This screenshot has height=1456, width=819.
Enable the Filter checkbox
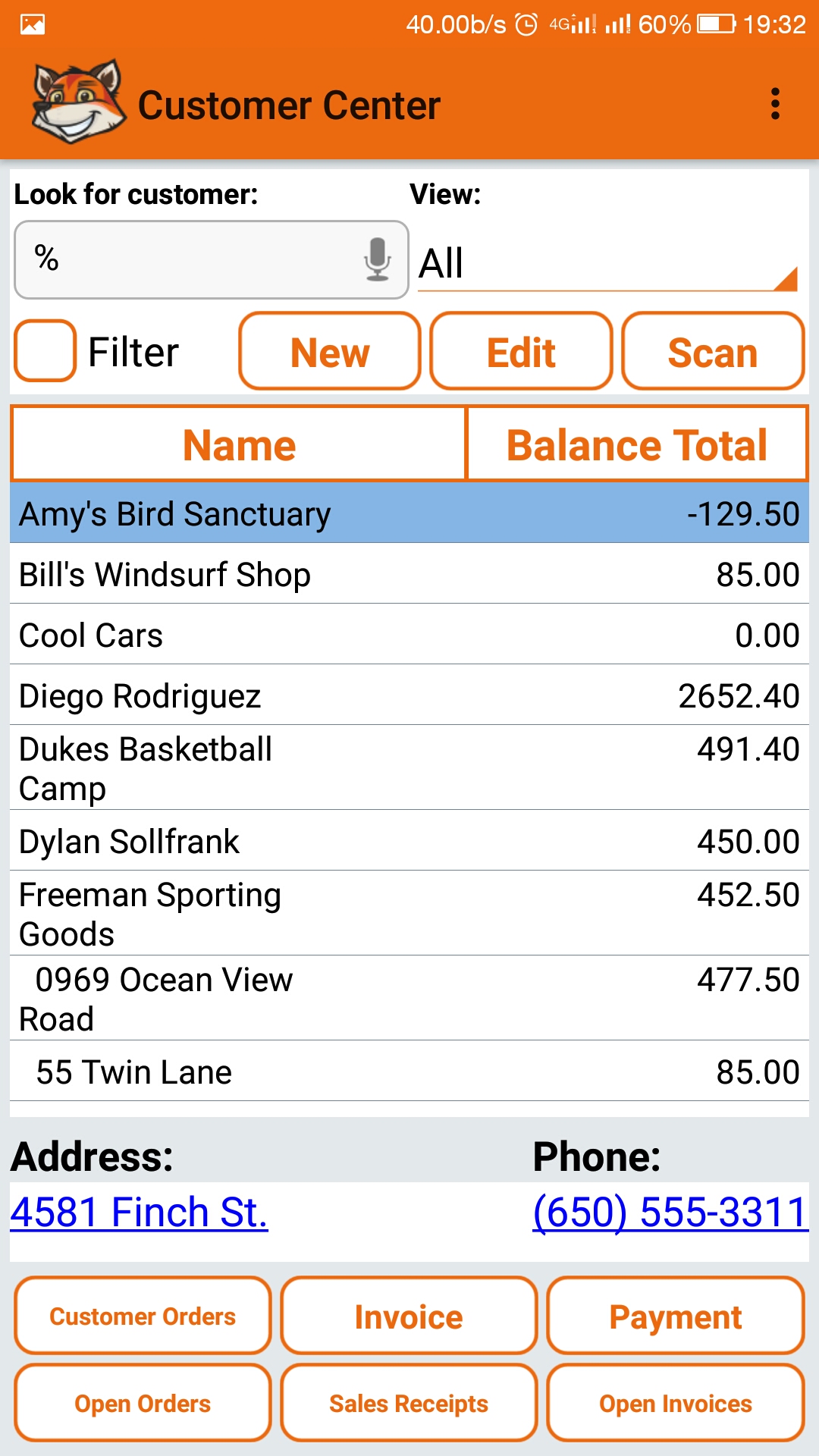click(x=45, y=350)
